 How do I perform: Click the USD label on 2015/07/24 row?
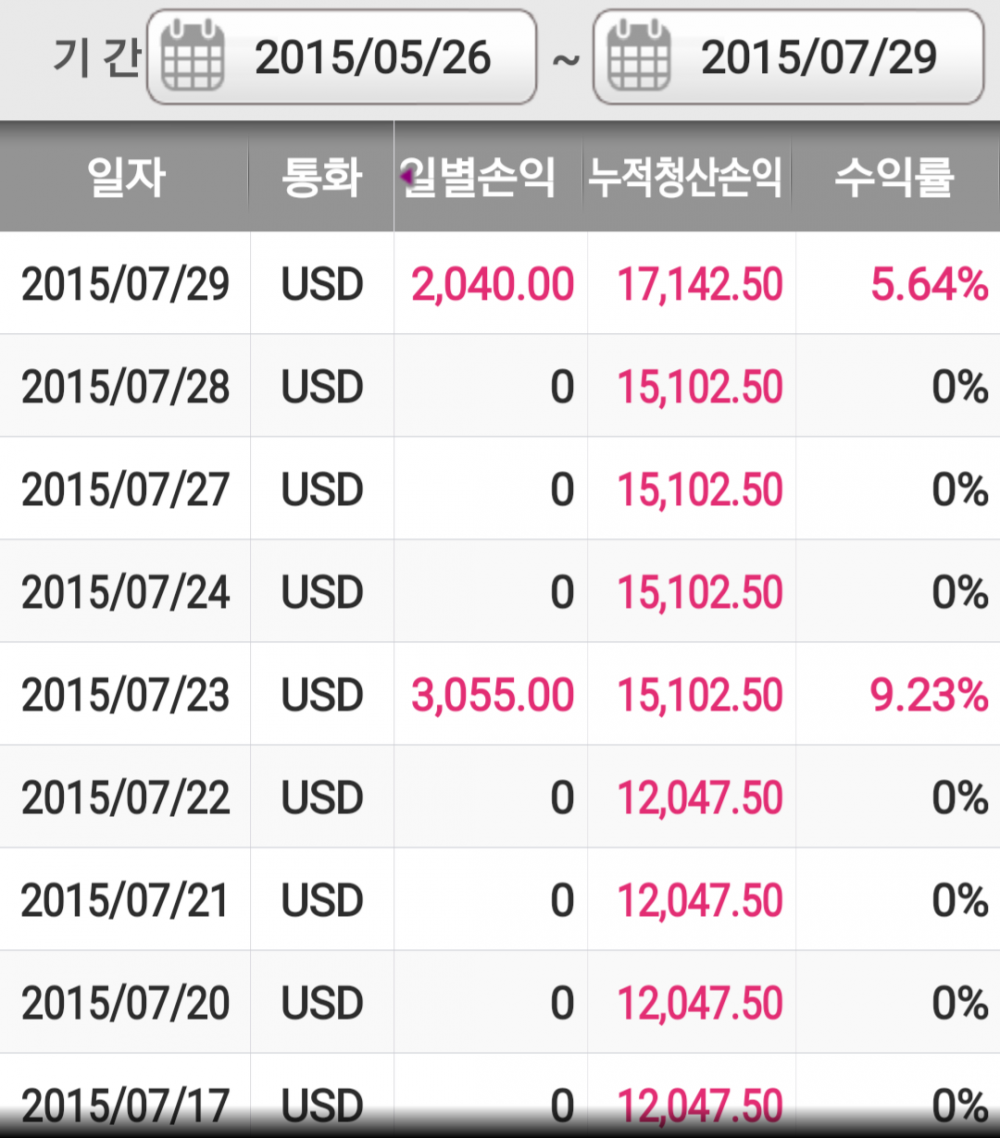pyautogui.click(x=322, y=591)
